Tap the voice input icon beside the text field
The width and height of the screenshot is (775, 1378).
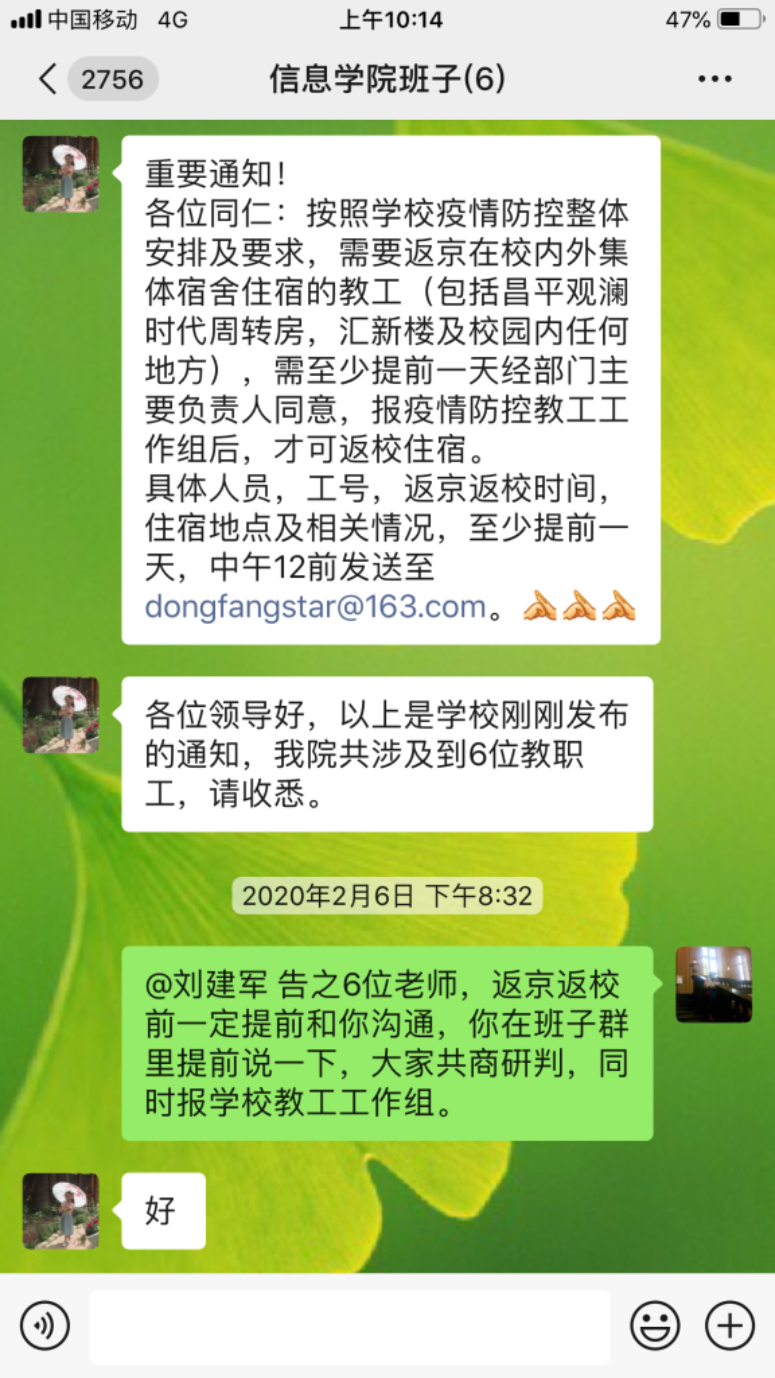click(43, 1327)
